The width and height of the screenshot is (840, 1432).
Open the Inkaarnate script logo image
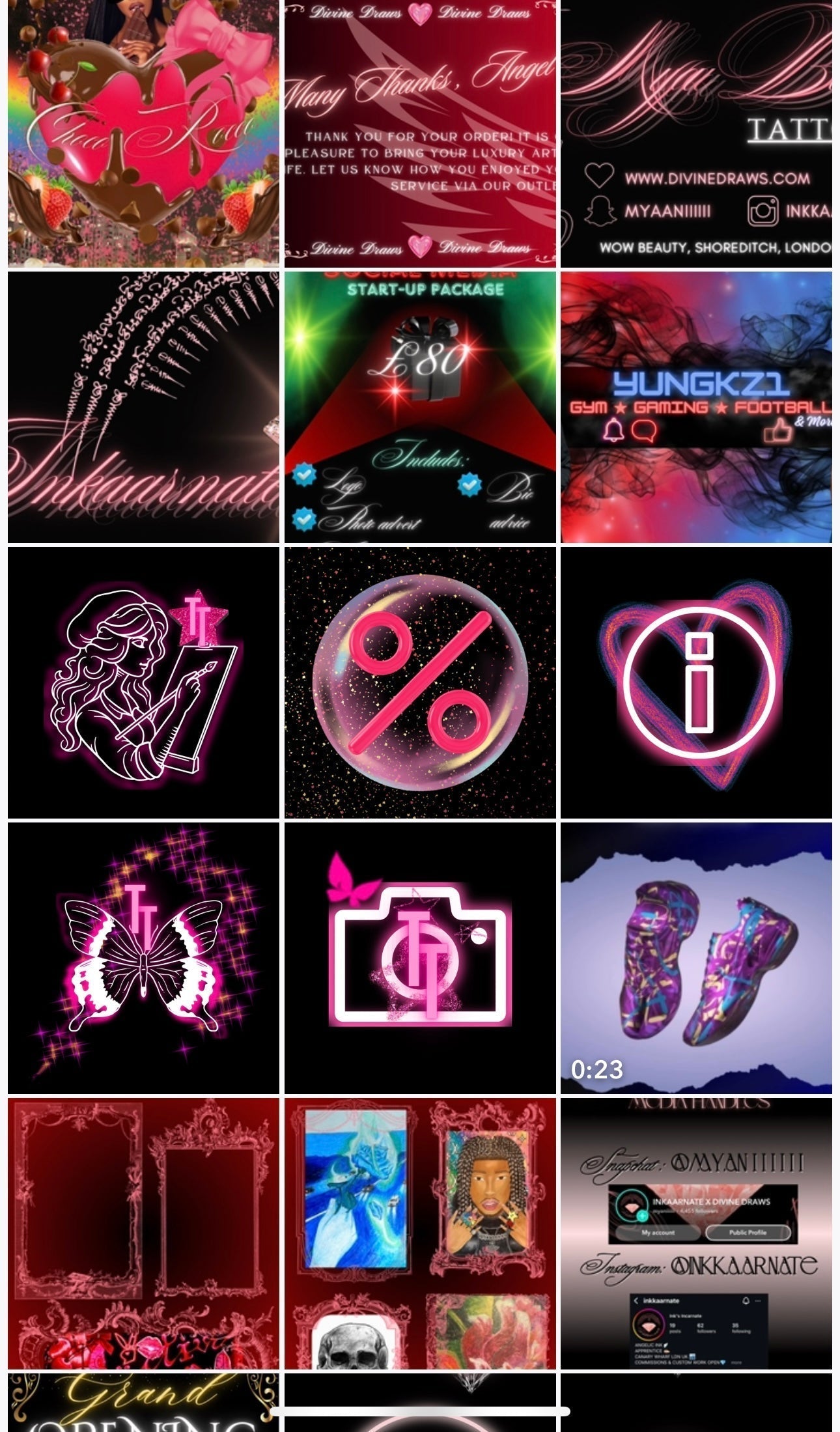click(143, 407)
